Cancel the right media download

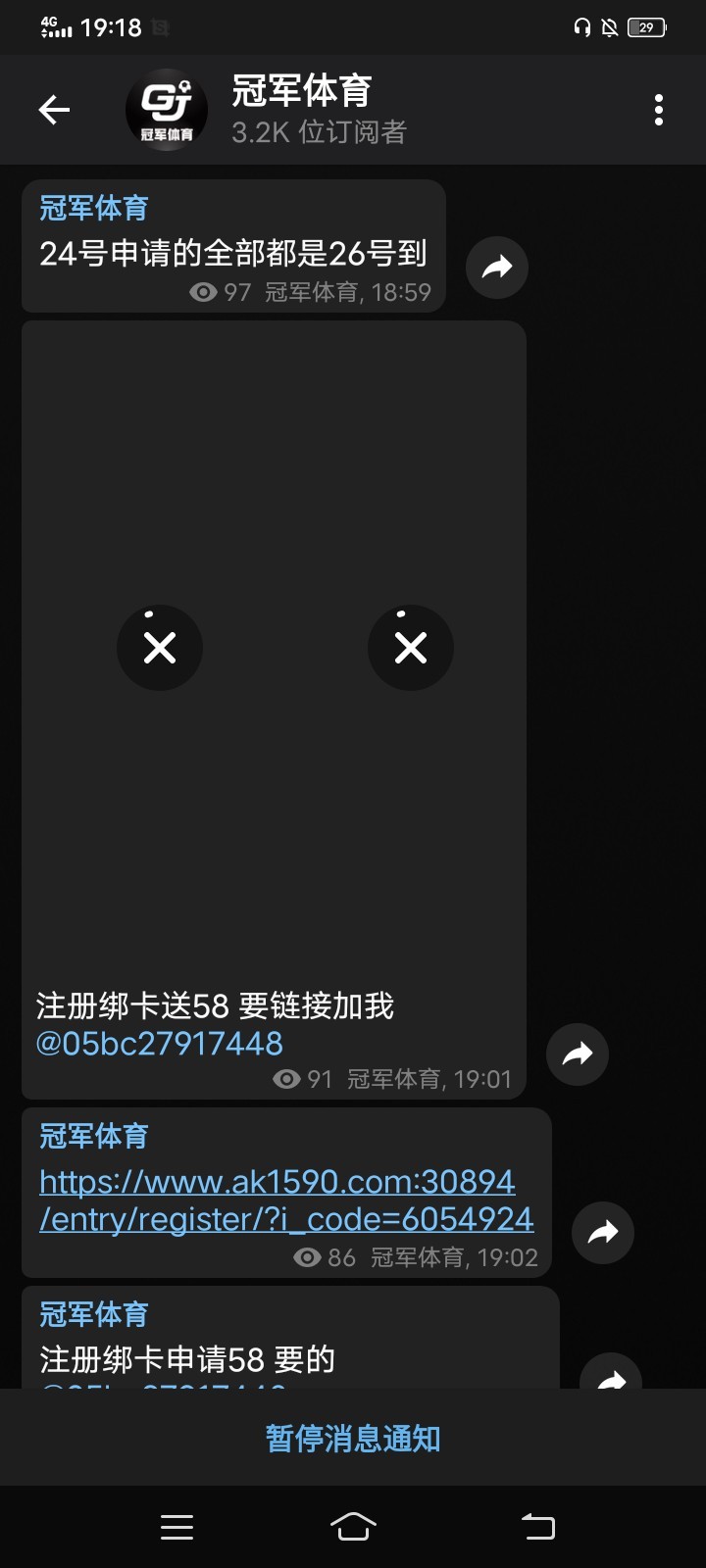(411, 648)
